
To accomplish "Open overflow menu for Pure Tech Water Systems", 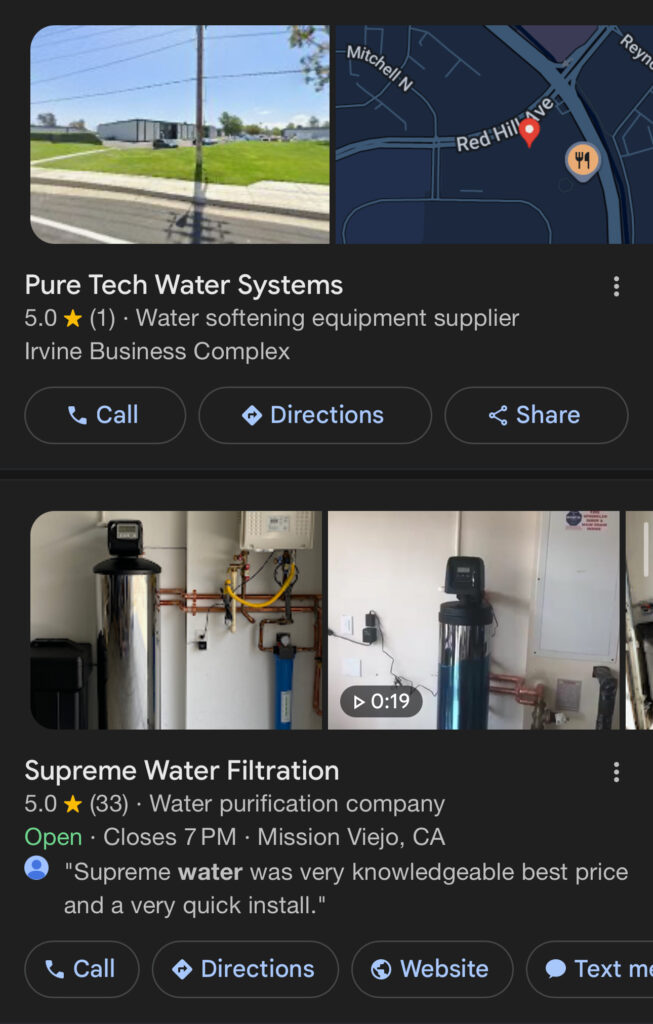I will (x=616, y=287).
